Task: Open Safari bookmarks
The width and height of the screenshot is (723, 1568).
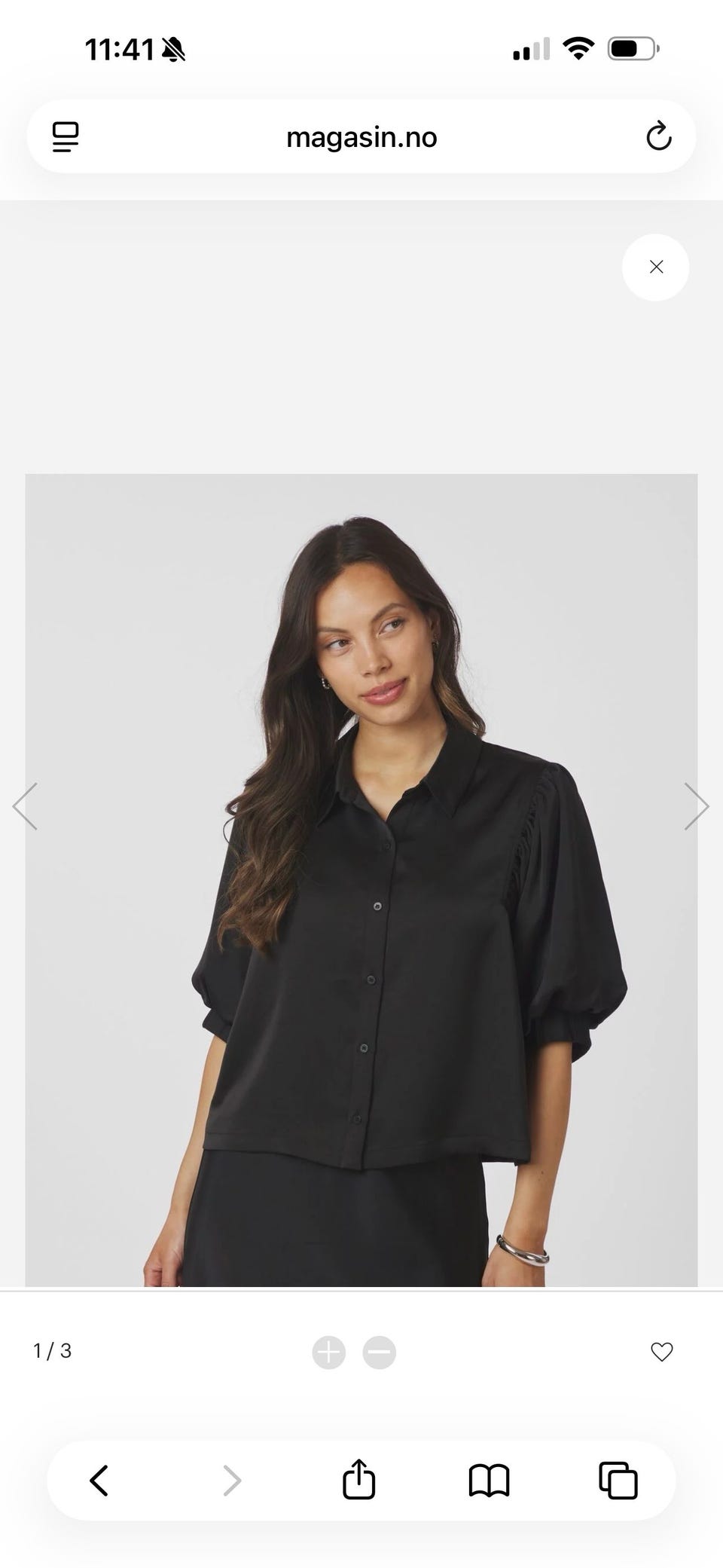Action: click(489, 1480)
